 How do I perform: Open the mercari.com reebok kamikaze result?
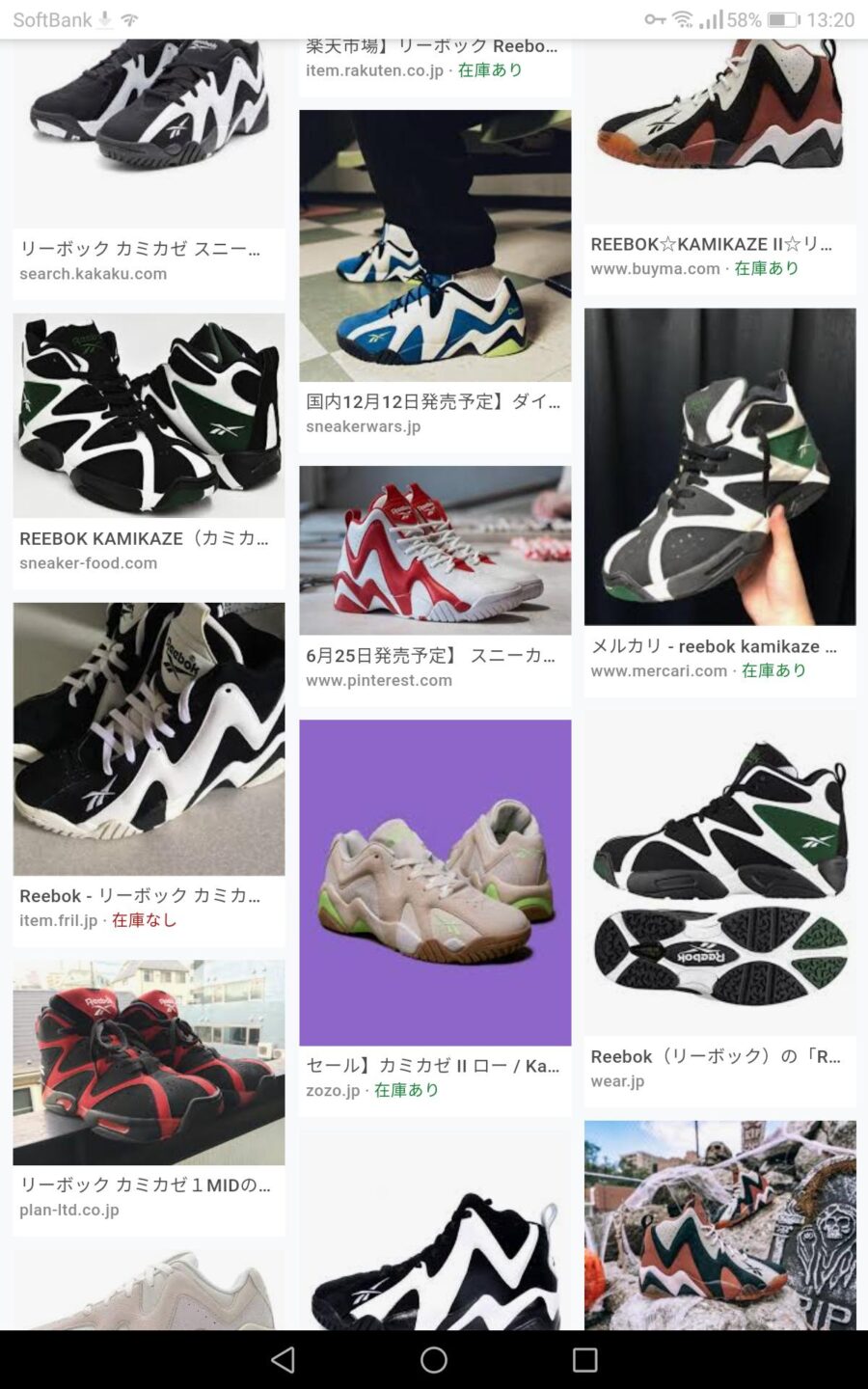719,466
